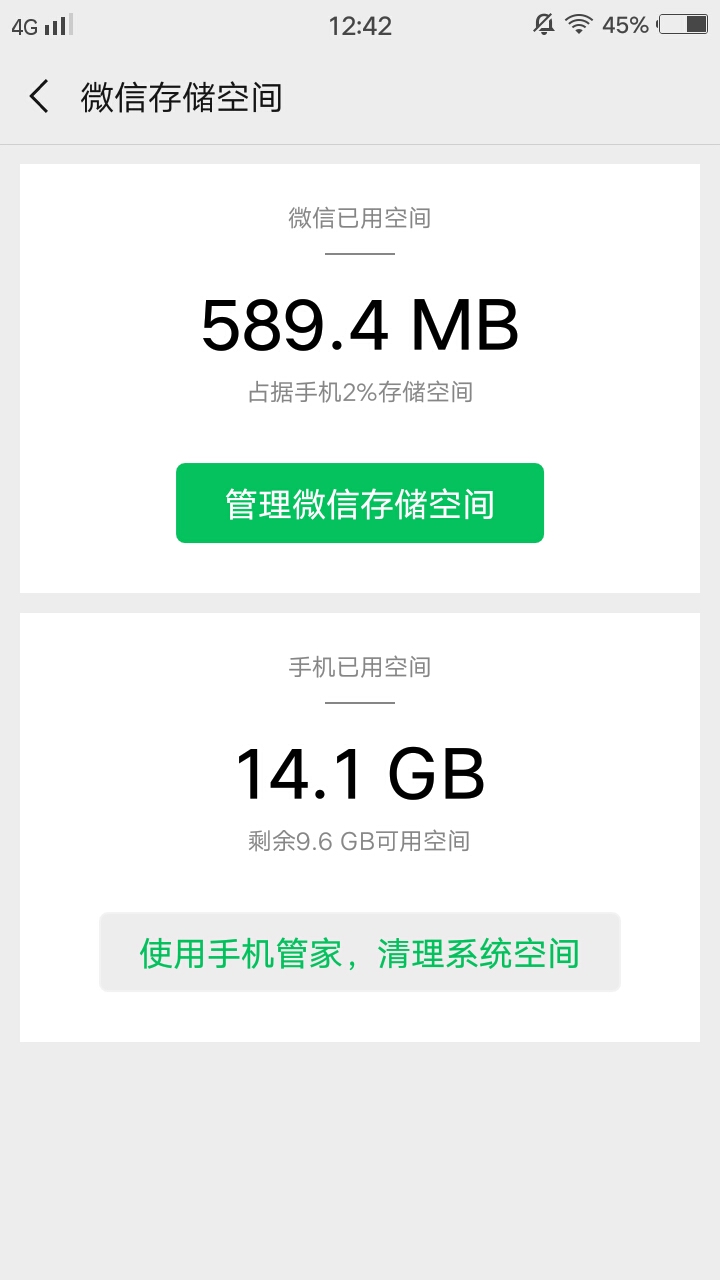Tap the 使用手机管家，清理系统空间 button
Screen dimensions: 720x1280
coord(359,952)
